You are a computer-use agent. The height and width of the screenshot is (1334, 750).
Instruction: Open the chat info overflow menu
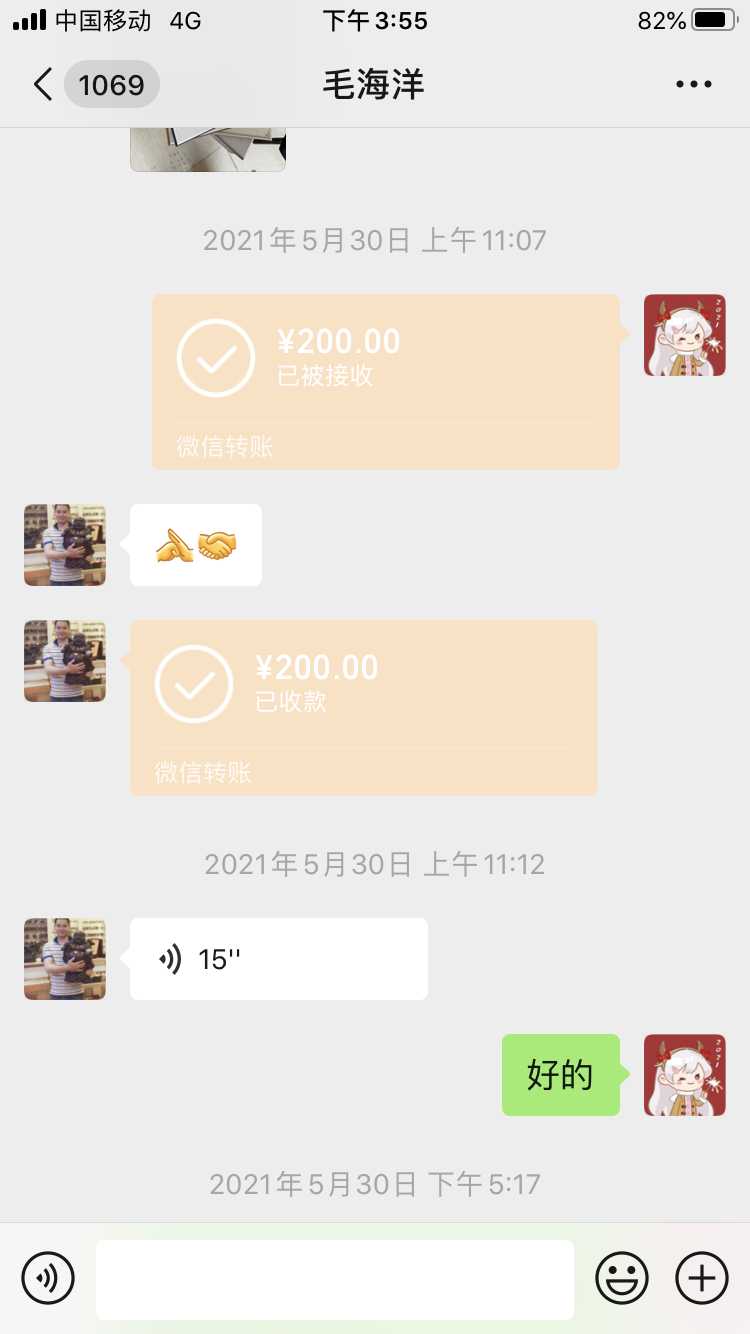[693, 85]
